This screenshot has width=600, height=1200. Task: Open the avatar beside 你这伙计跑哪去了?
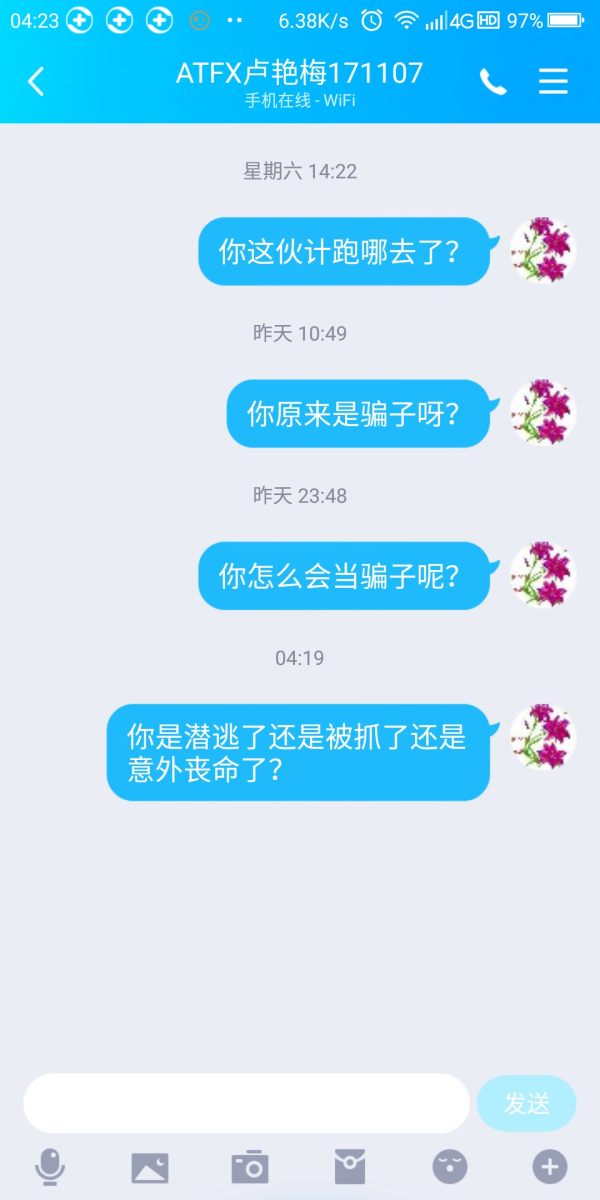pyautogui.click(x=543, y=250)
